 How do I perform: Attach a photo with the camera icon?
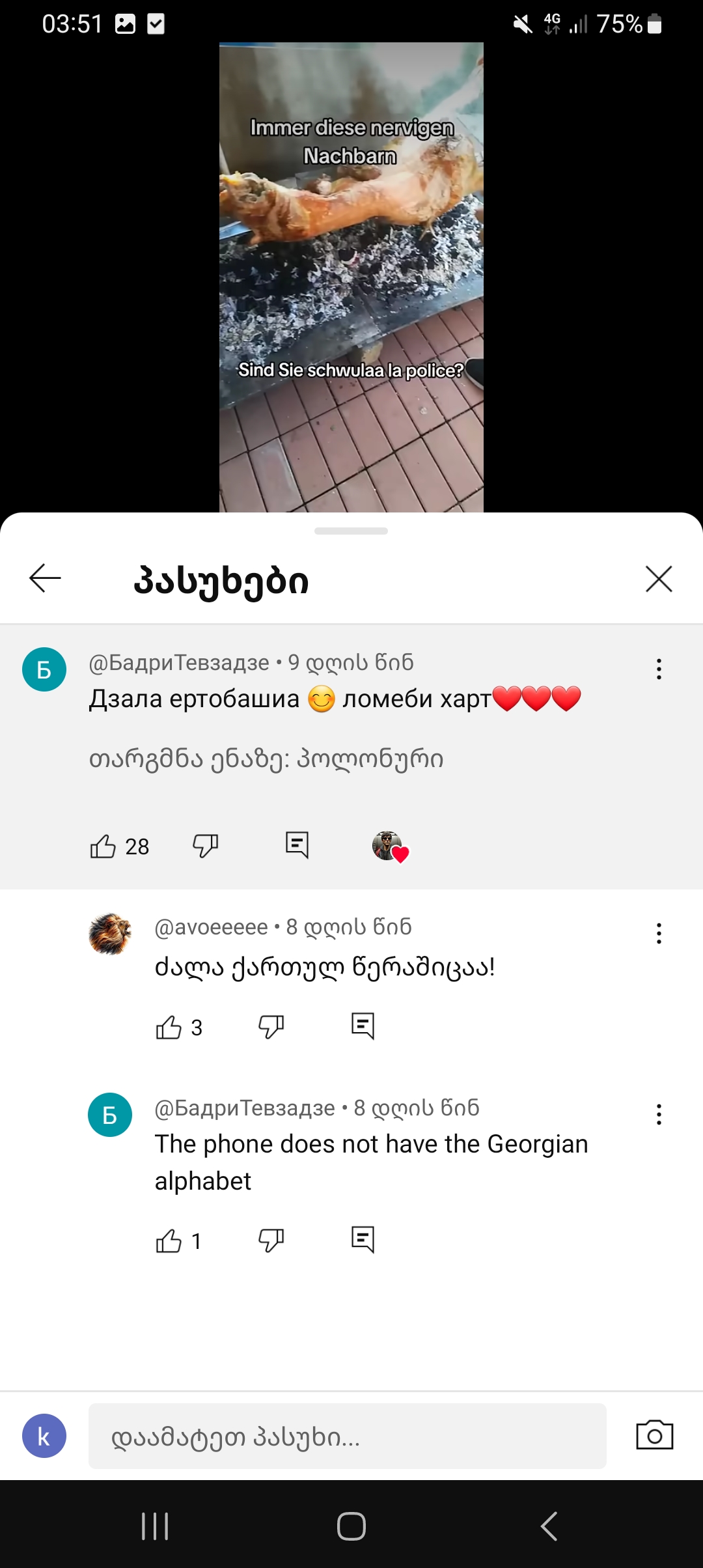[x=654, y=1436]
